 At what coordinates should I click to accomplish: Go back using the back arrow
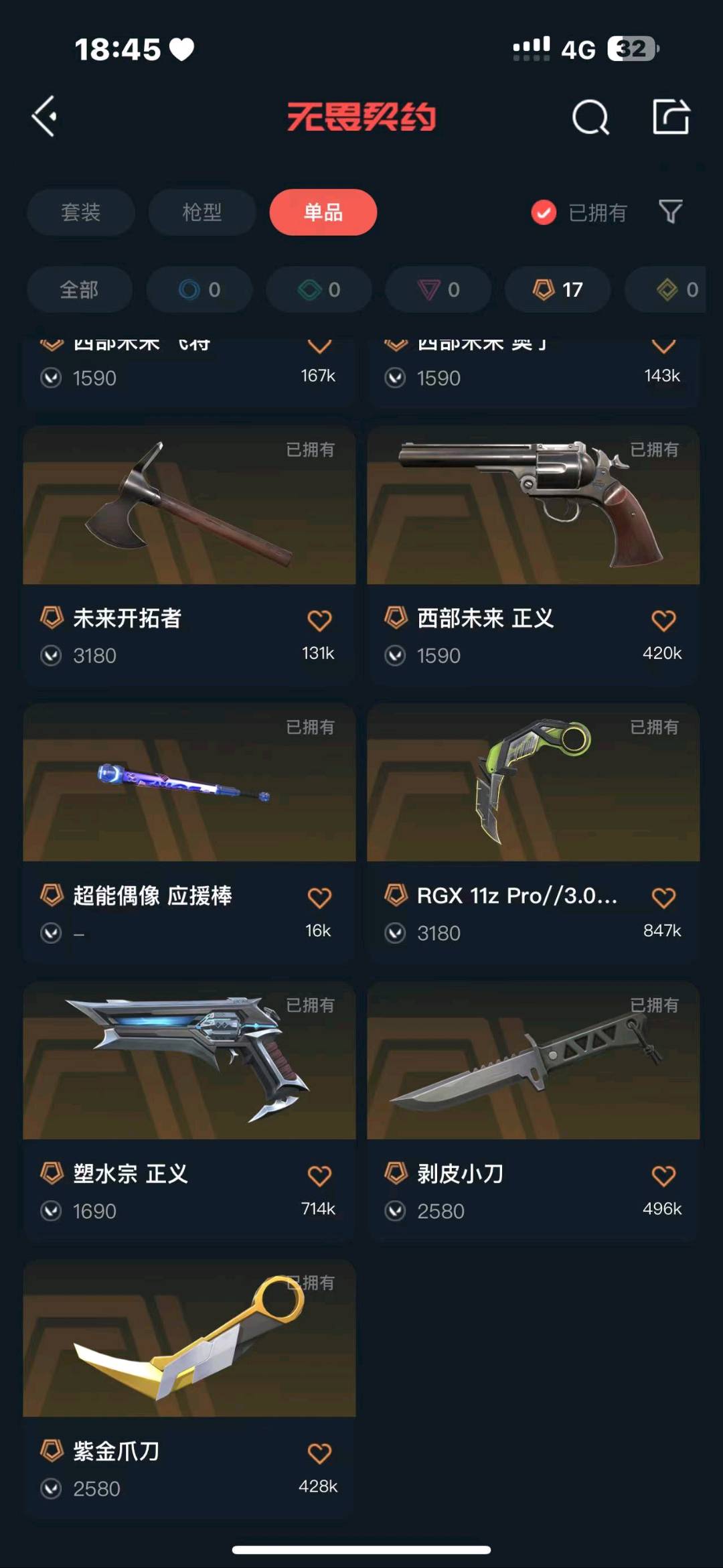click(44, 117)
